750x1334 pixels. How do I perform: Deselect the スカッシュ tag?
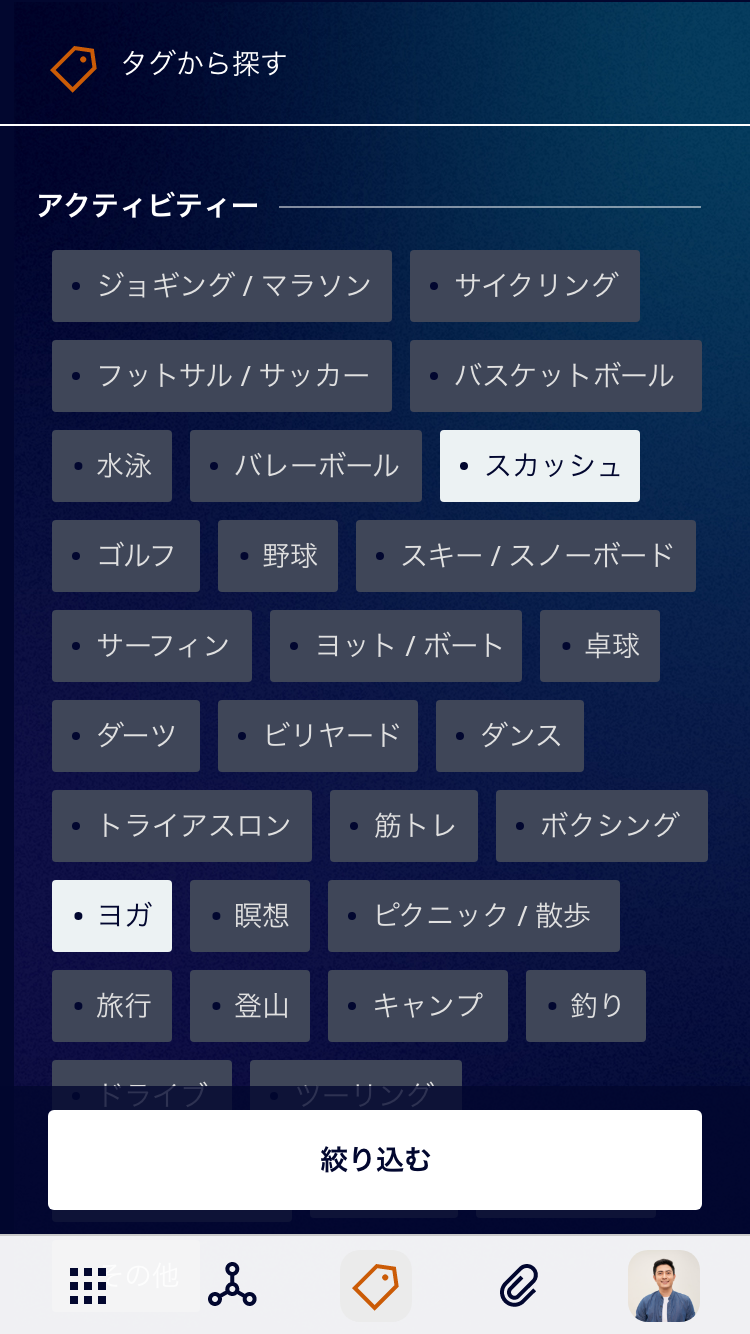[x=540, y=466]
